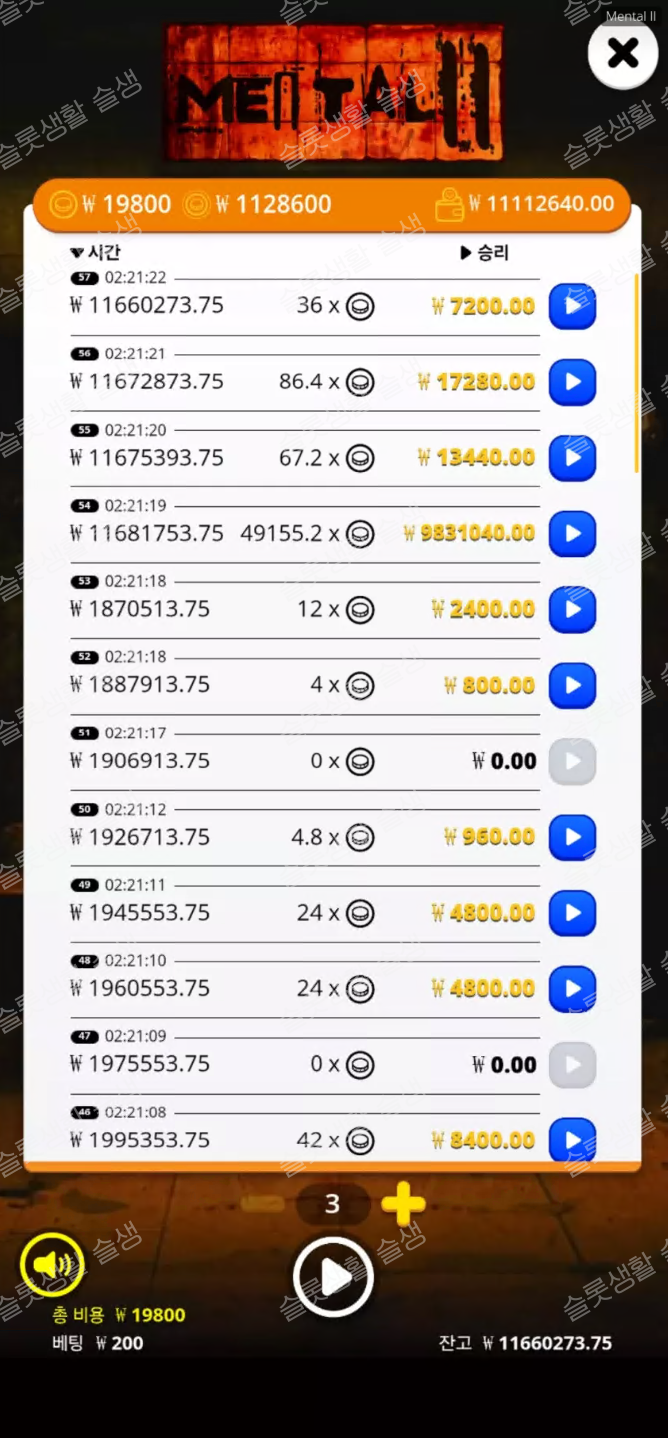Viewport: 668px width, 1438px height.
Task: Replay the 49155.2x win of ₩9831040.00
Action: 572,534
